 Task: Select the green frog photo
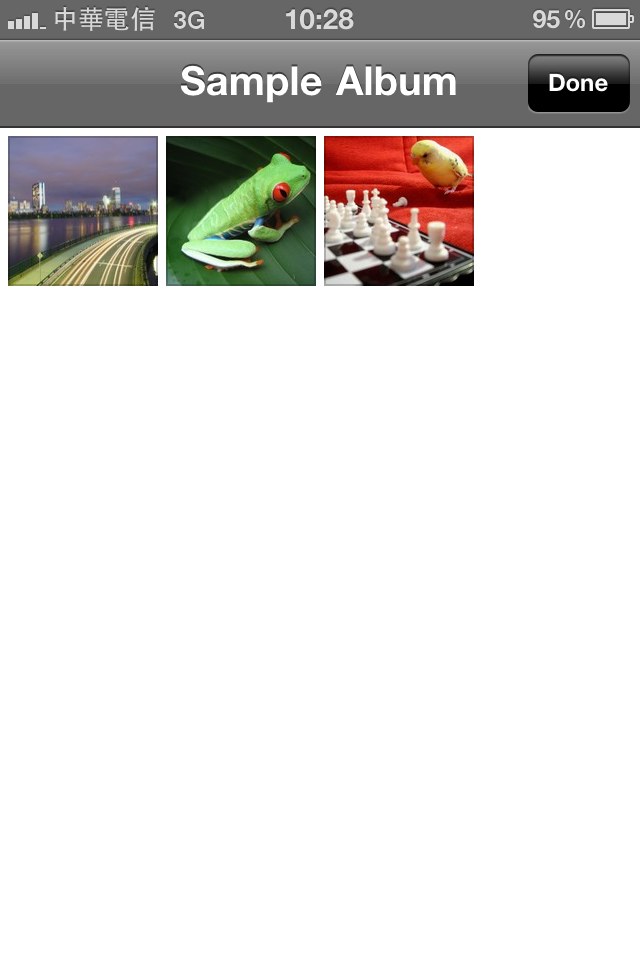241,211
